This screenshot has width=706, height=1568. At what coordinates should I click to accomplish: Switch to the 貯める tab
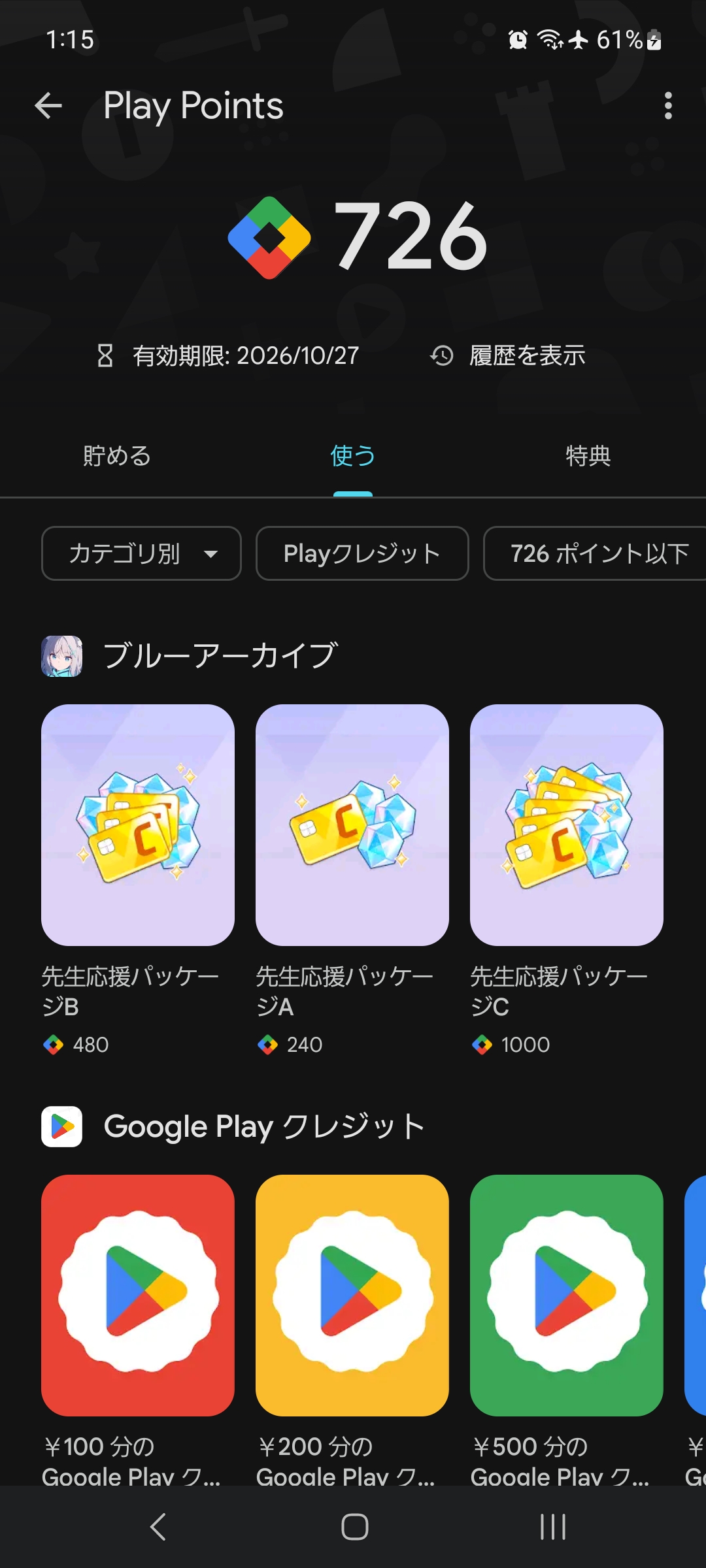(117, 456)
